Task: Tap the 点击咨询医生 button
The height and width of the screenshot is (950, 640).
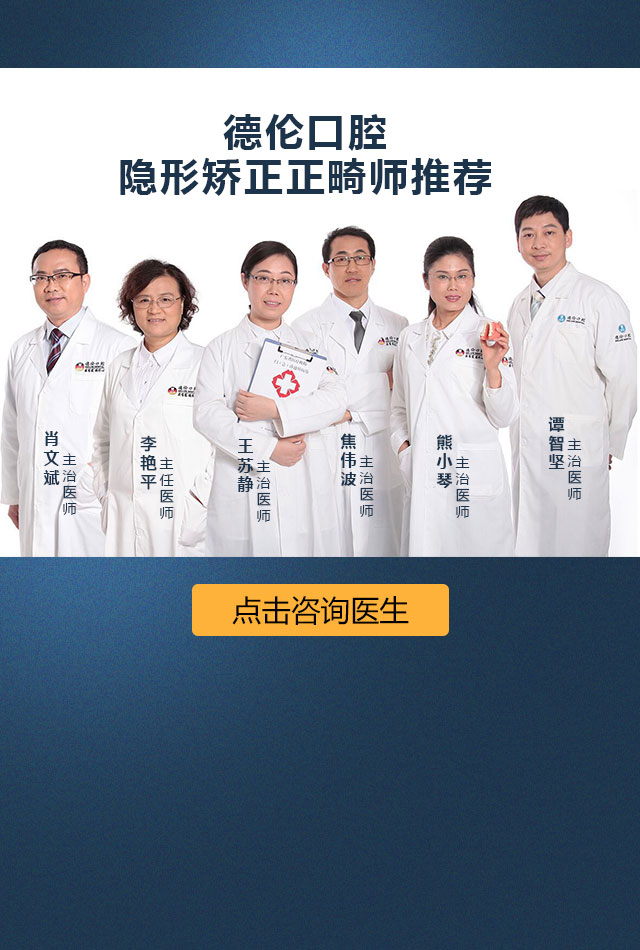Action: tap(320, 610)
